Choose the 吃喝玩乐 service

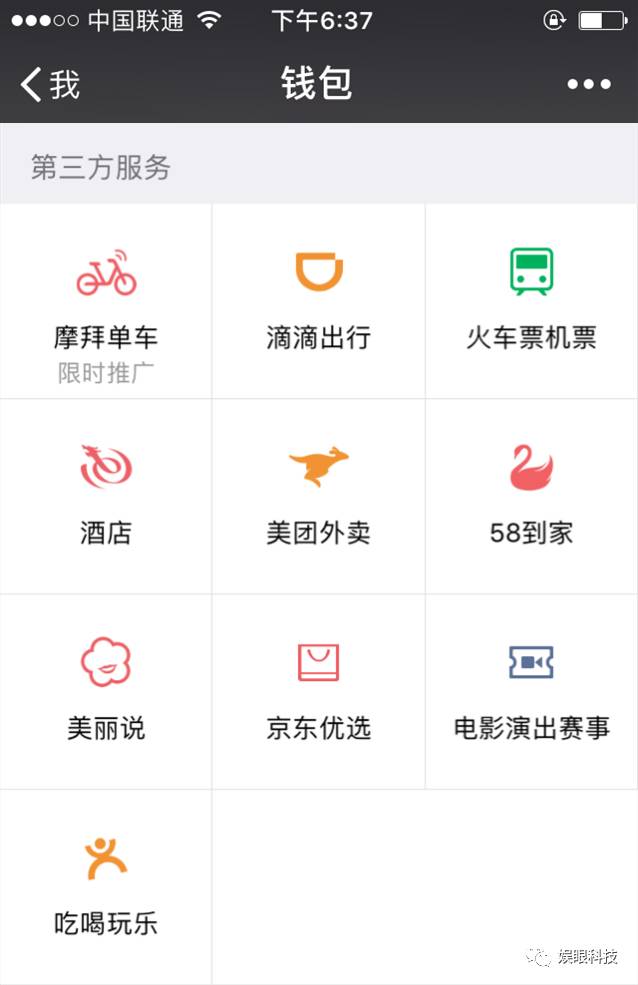pyautogui.click(x=106, y=886)
